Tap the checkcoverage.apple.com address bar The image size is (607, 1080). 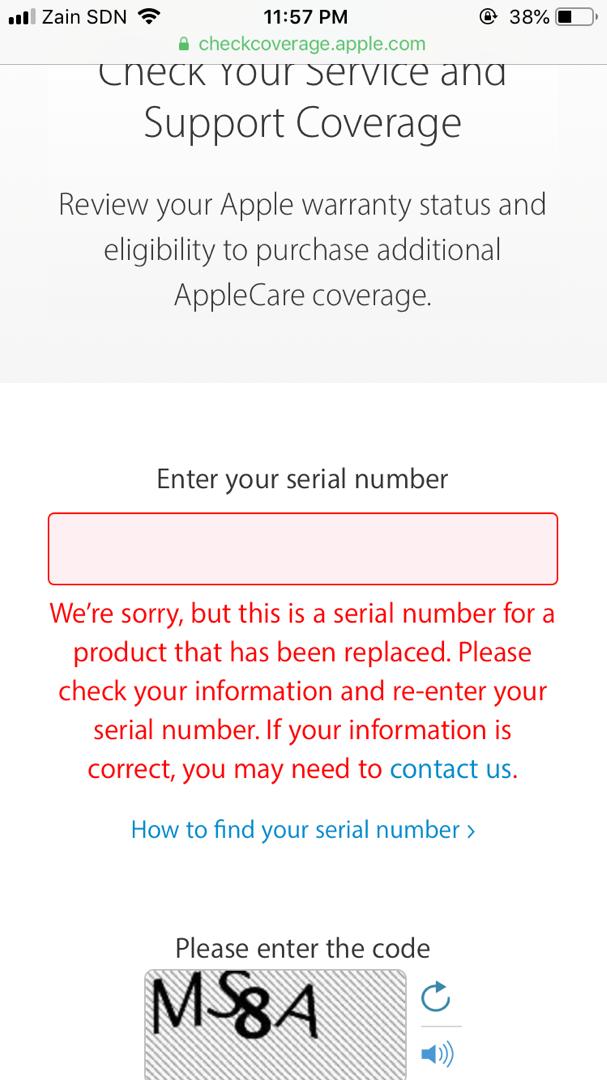[x=302, y=44]
